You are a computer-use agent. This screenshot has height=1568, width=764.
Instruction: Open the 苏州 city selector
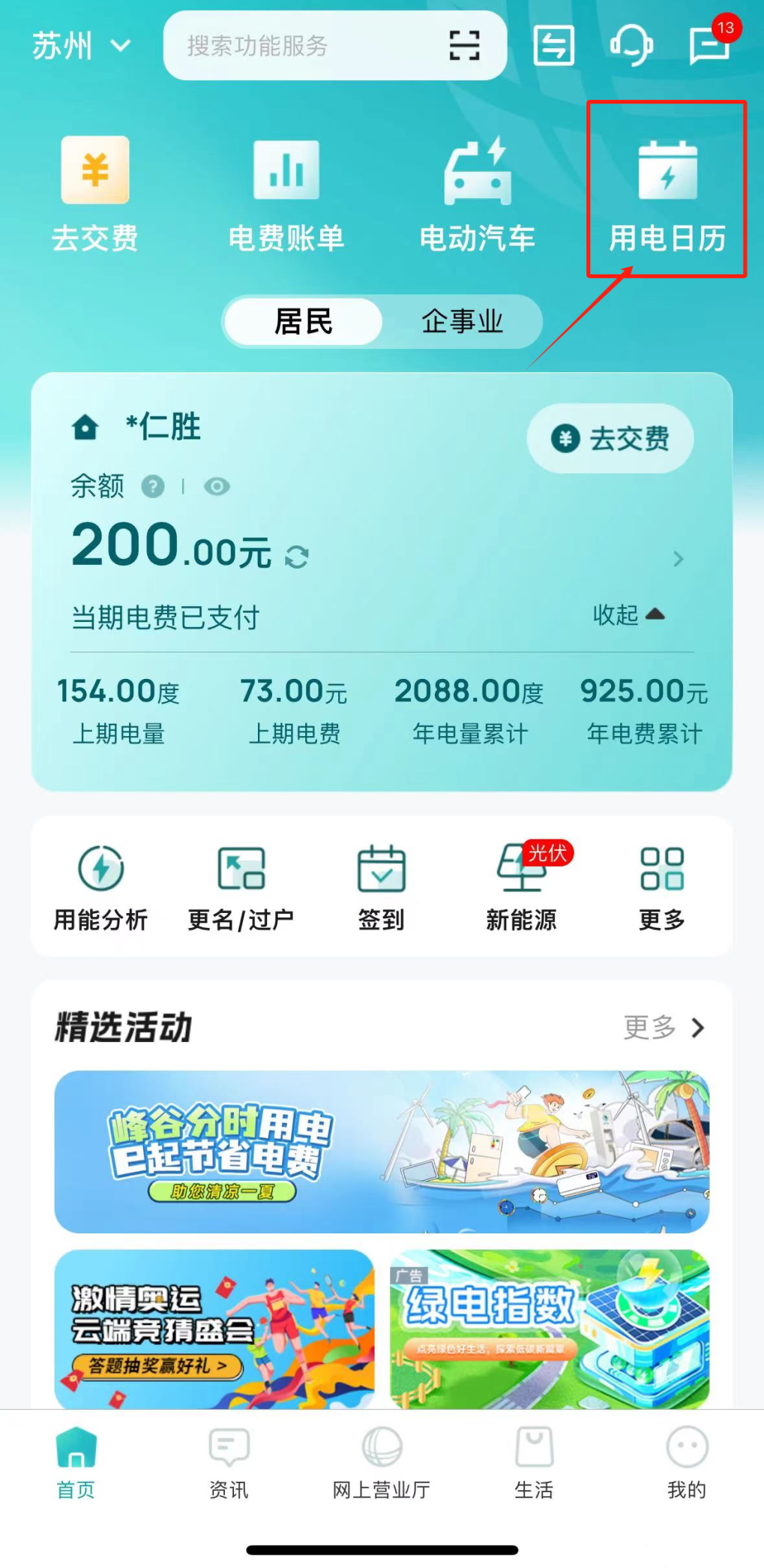click(x=80, y=47)
